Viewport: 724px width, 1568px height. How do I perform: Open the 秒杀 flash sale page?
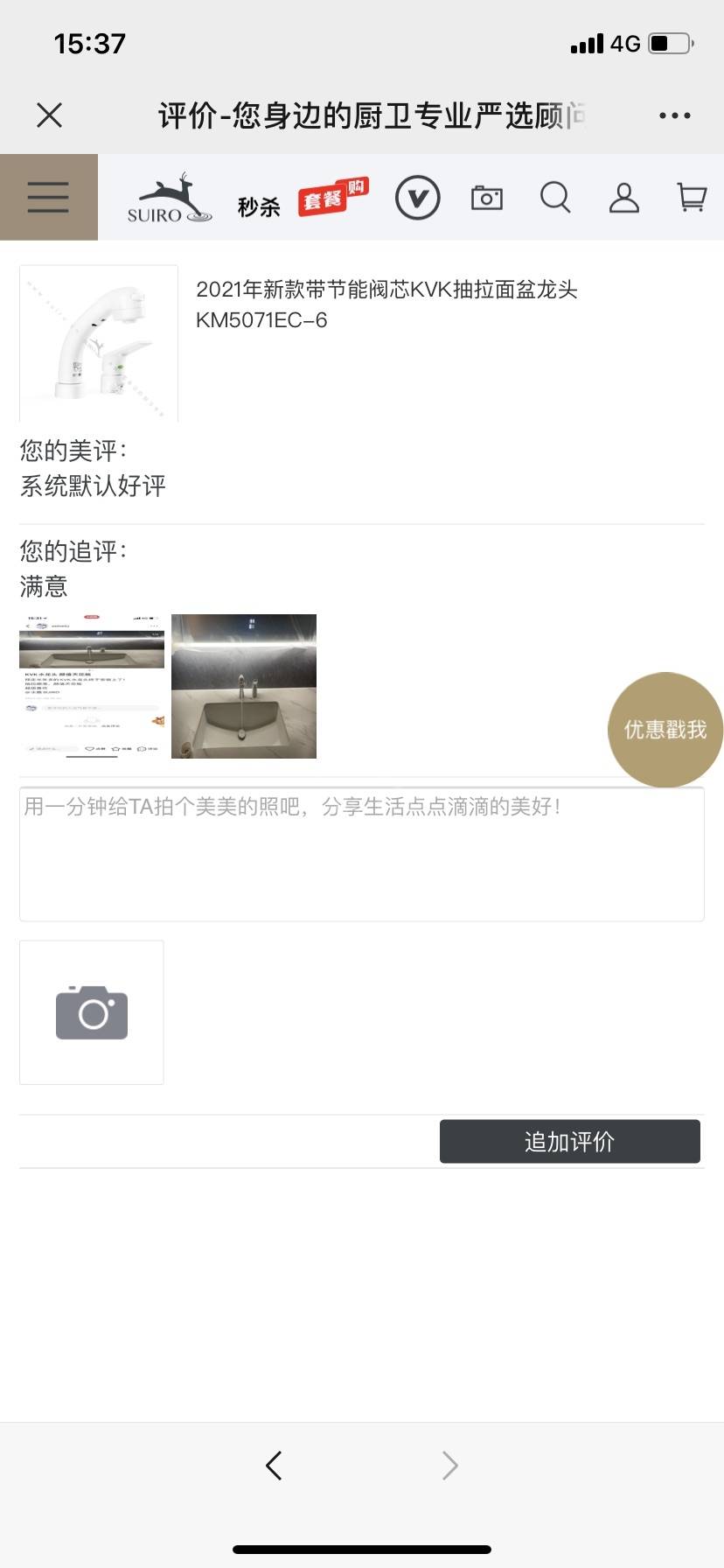(259, 206)
